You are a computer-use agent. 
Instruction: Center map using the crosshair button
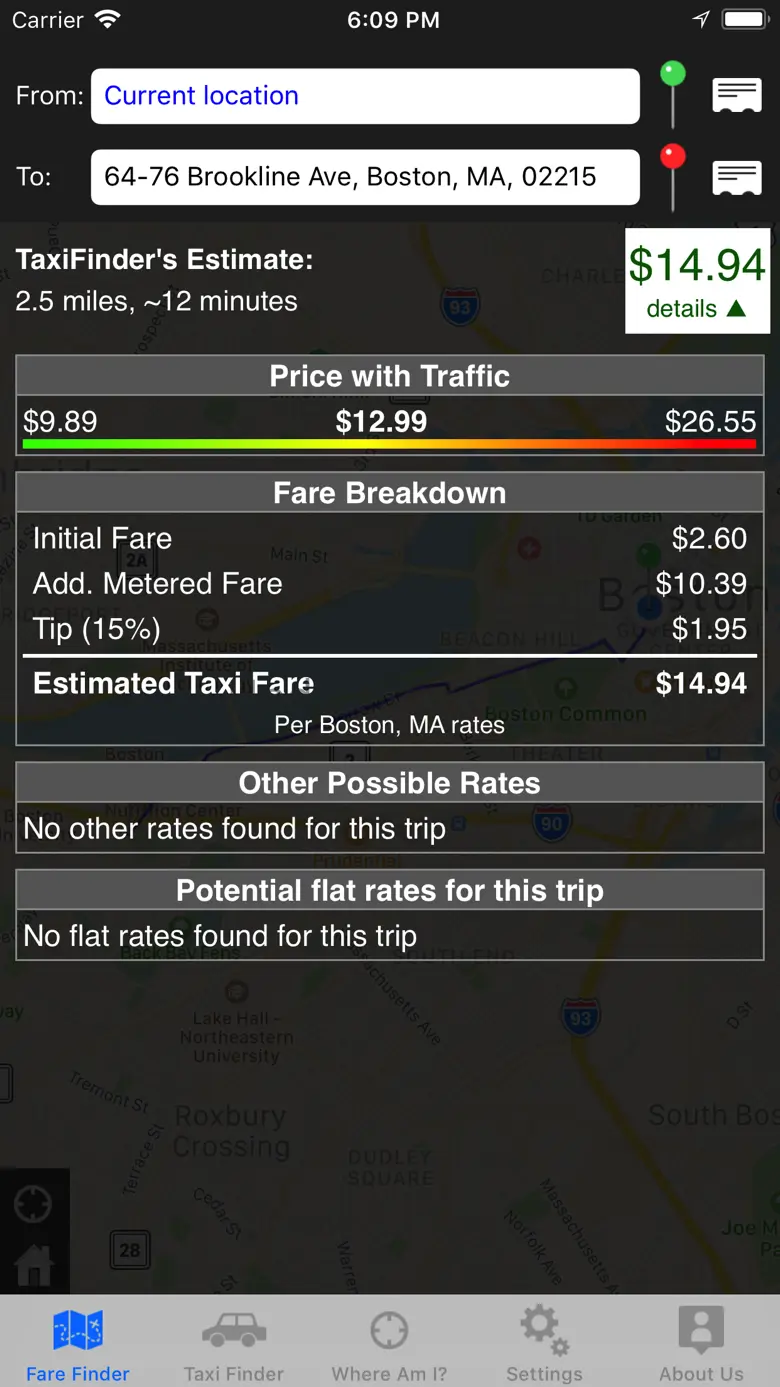coord(33,1204)
